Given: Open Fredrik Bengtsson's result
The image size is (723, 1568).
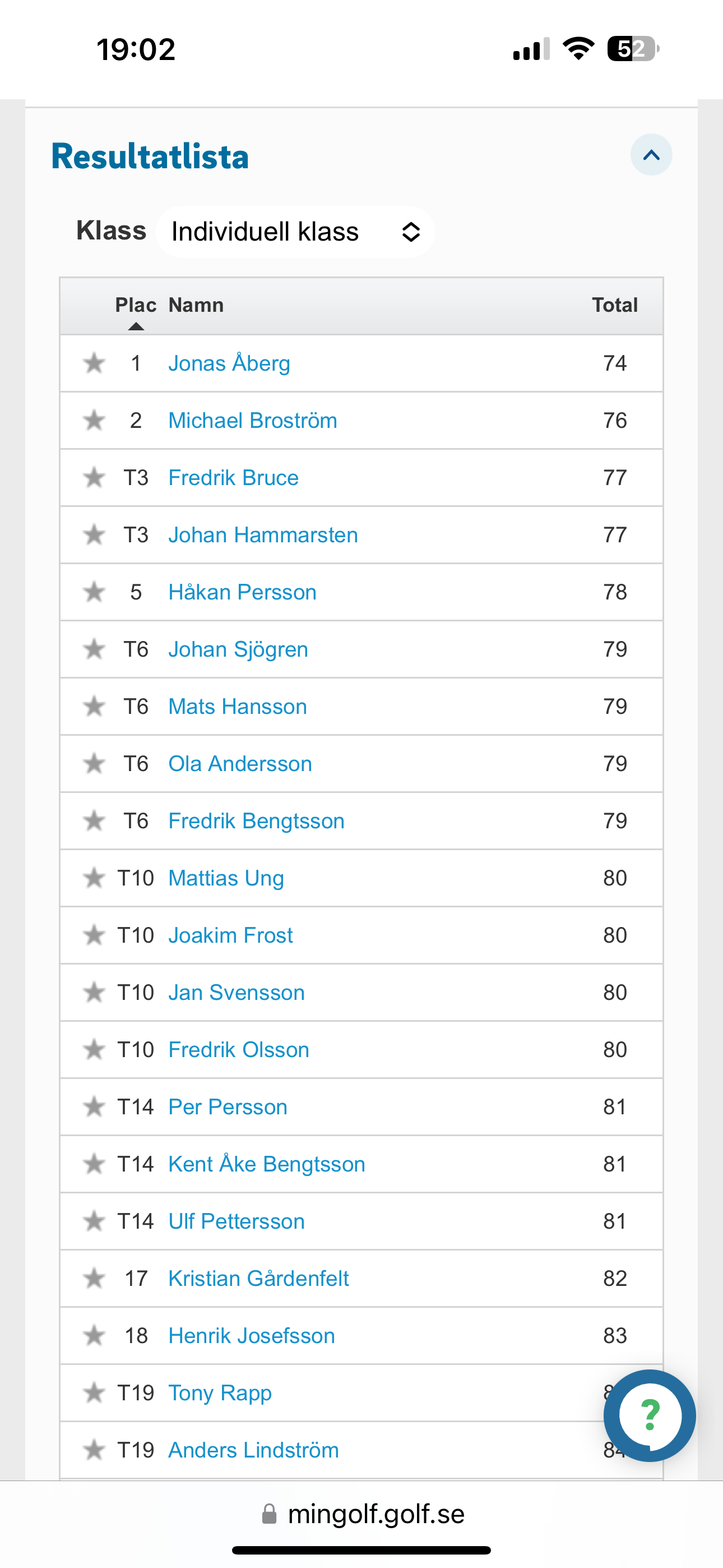Looking at the screenshot, I should click(256, 821).
